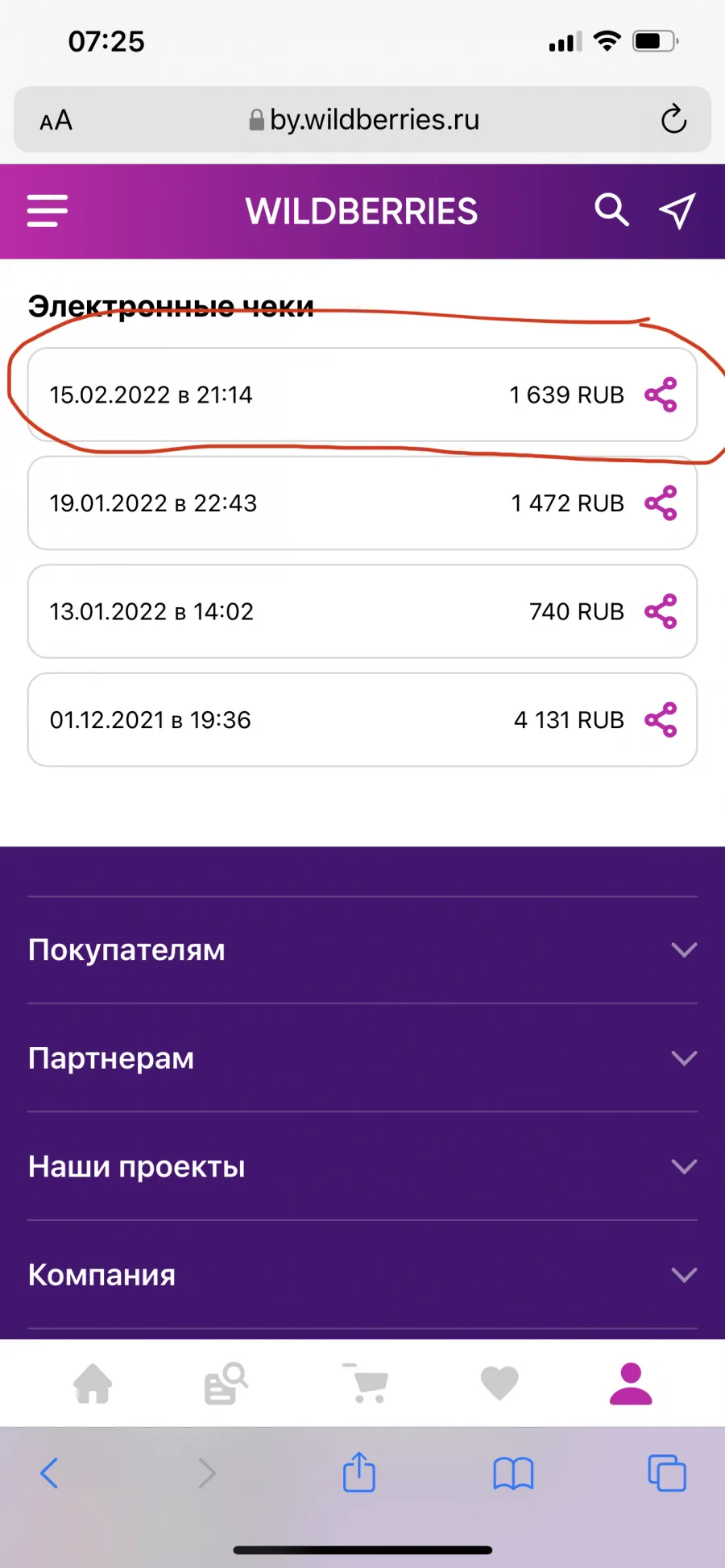Open the catalog search tab
The height and width of the screenshot is (1568, 725).
click(x=226, y=1384)
